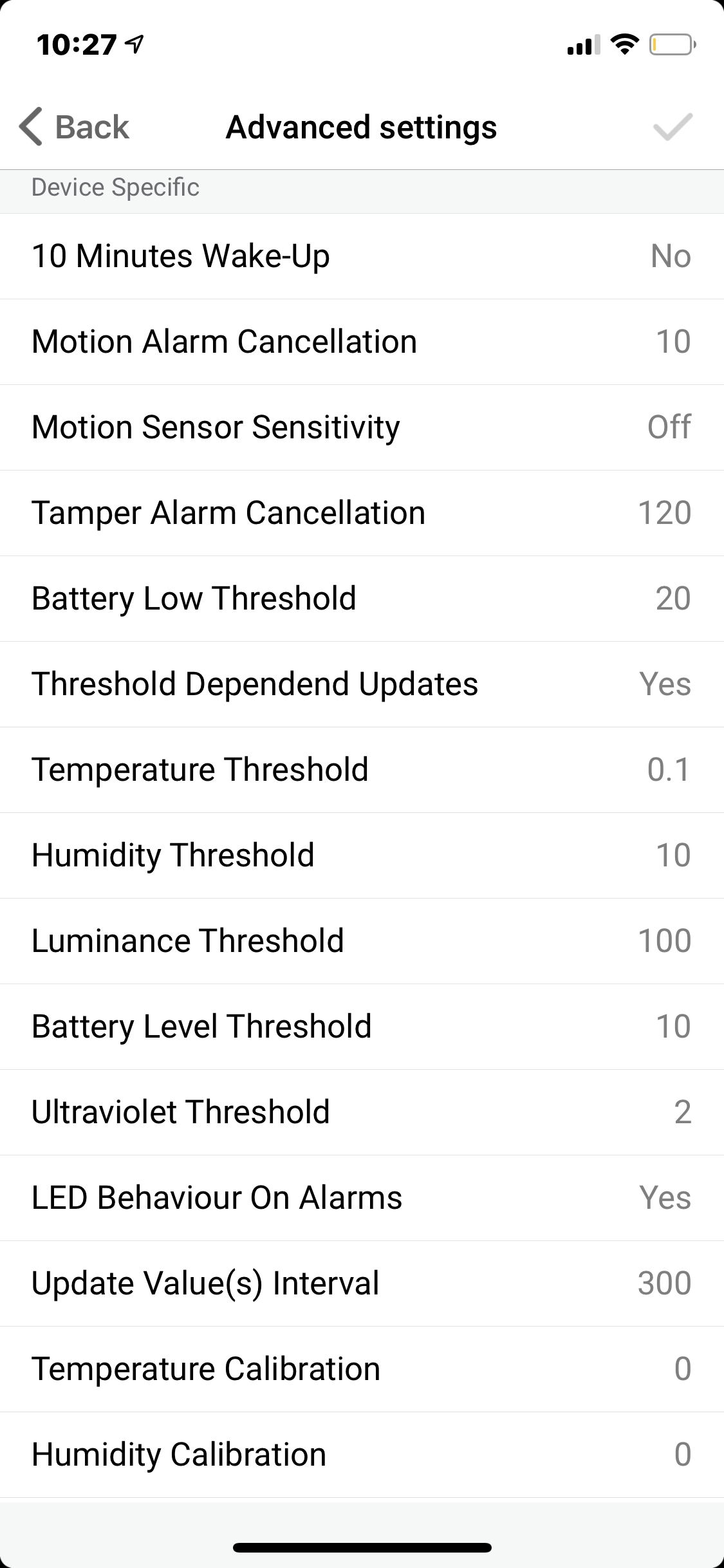Screen dimensions: 724x1568
Task: Edit the Temperature Threshold value
Action: [x=362, y=770]
